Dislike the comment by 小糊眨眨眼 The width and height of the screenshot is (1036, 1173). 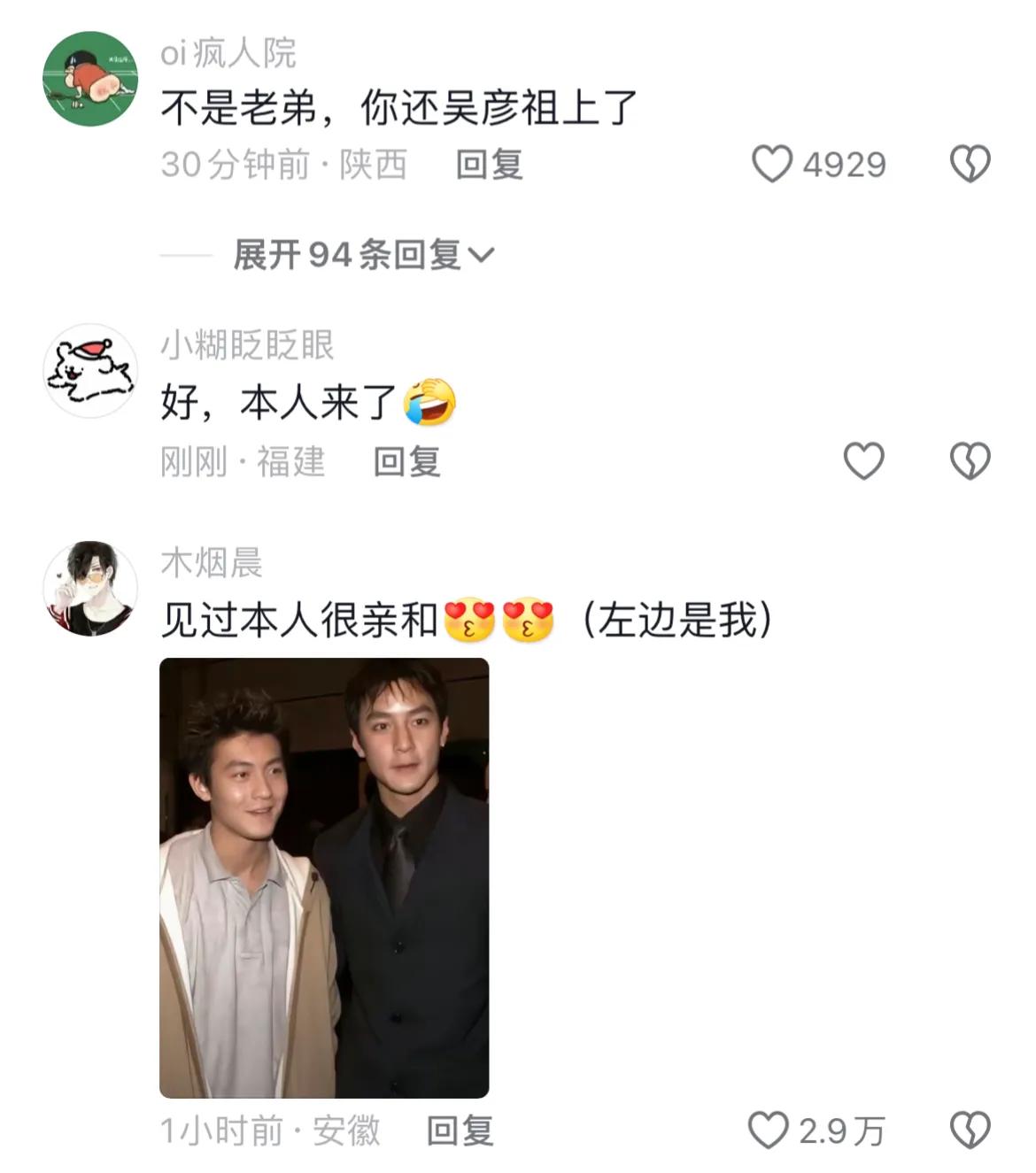(970, 461)
